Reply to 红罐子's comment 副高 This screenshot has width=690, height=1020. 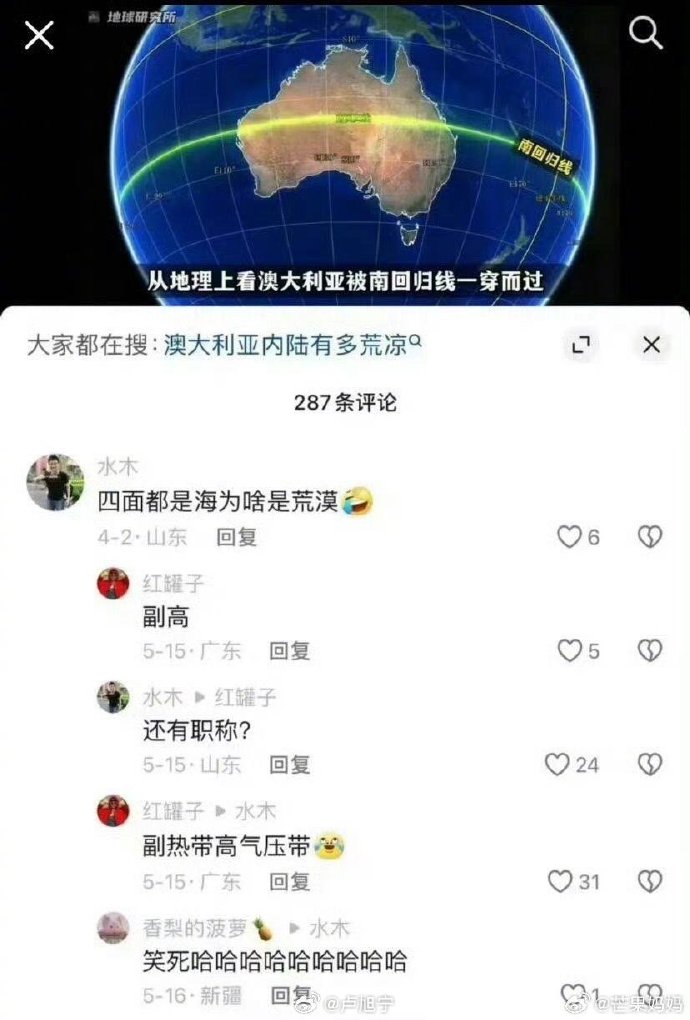pos(289,651)
